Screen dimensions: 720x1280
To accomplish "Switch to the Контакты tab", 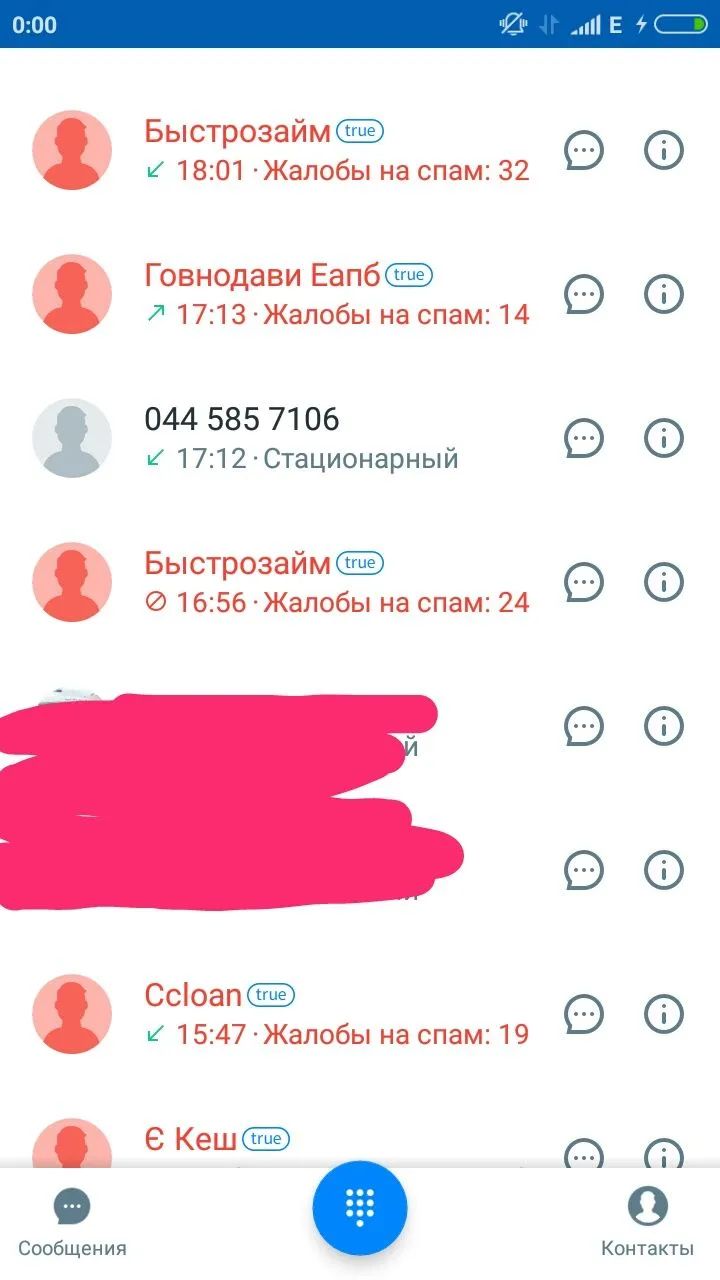I will (647, 1221).
